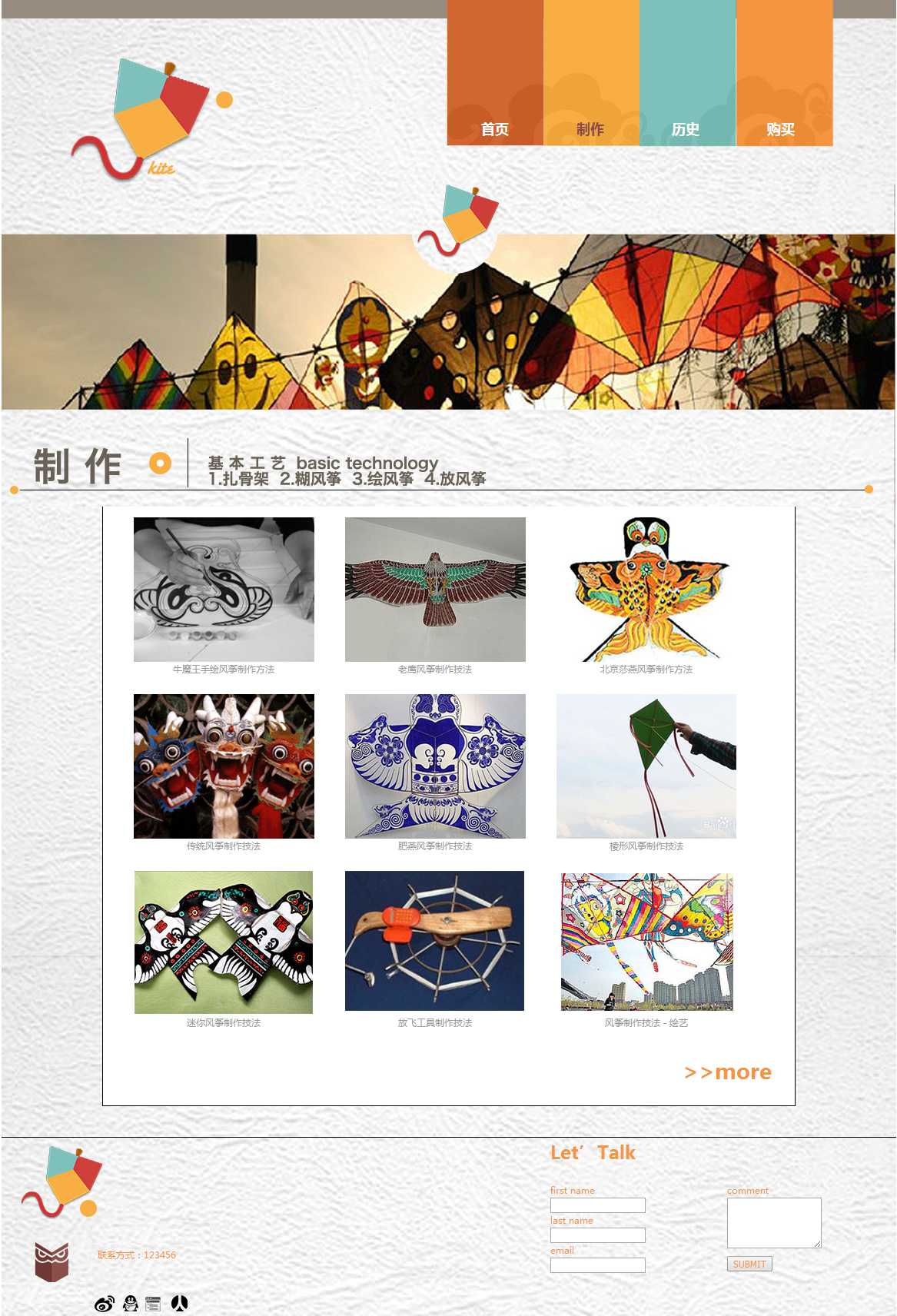The width and height of the screenshot is (897, 1316).
Task: Tap the >>more link
Action: [728, 1072]
